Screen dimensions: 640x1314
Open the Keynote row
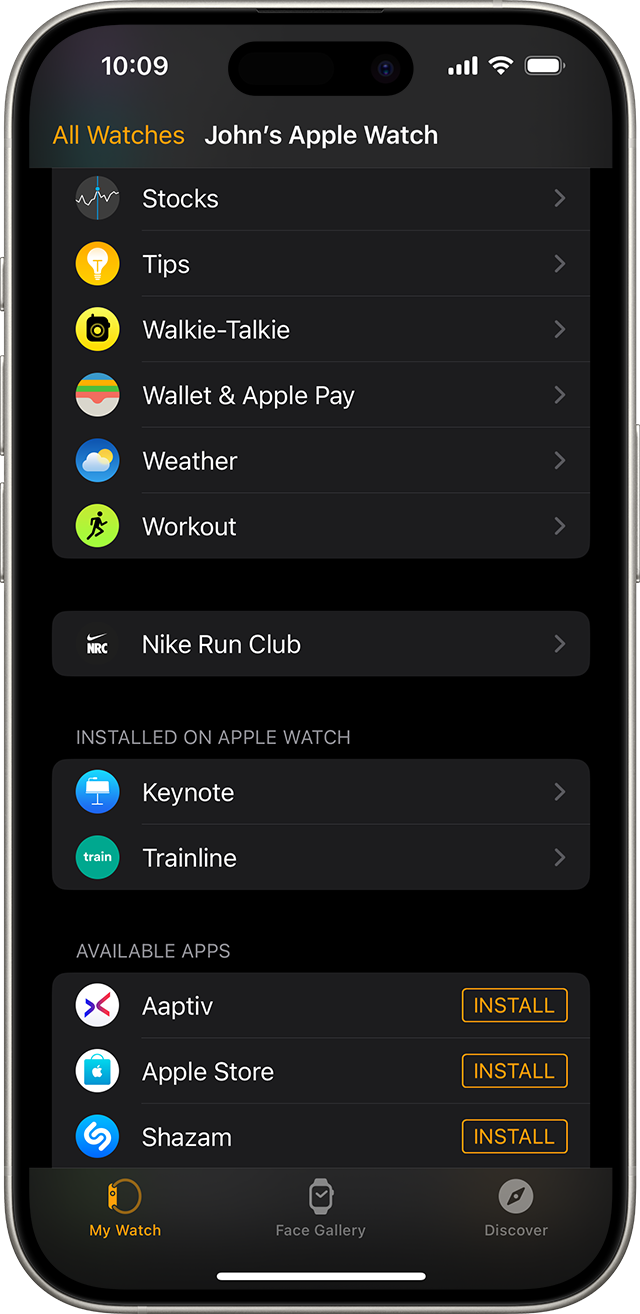click(320, 792)
